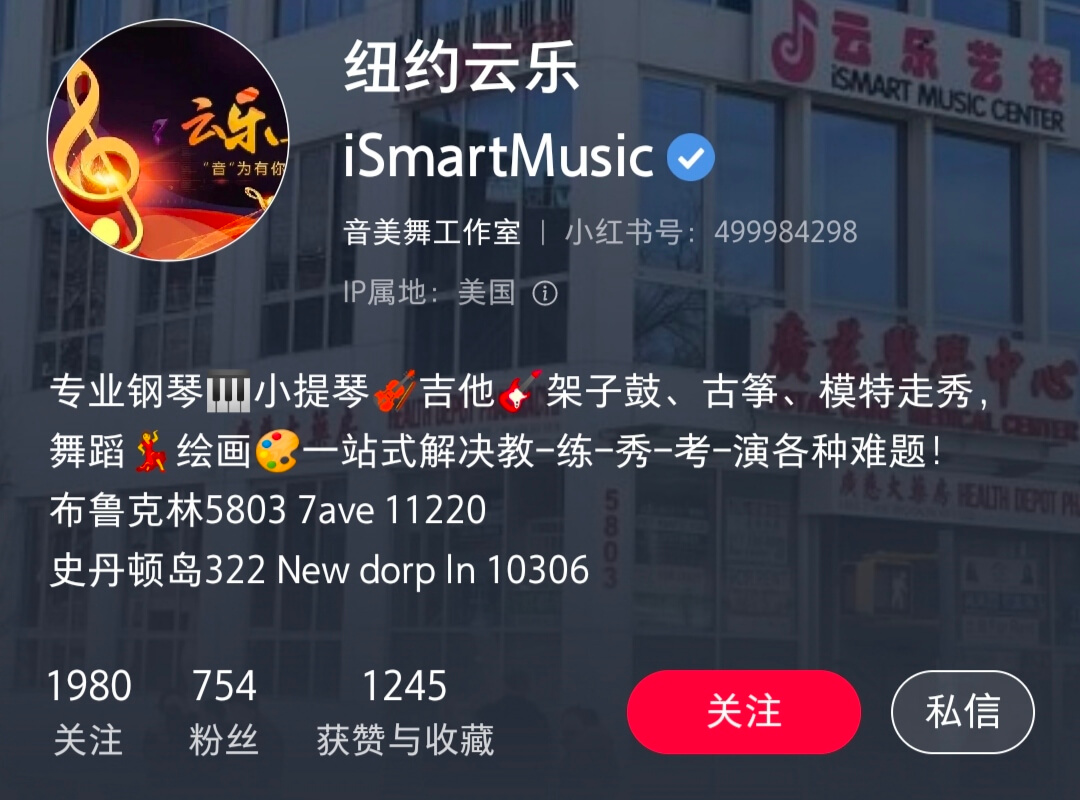Follow the 纽约云乐 account with 关注 button
The height and width of the screenshot is (800, 1080).
[x=743, y=711]
